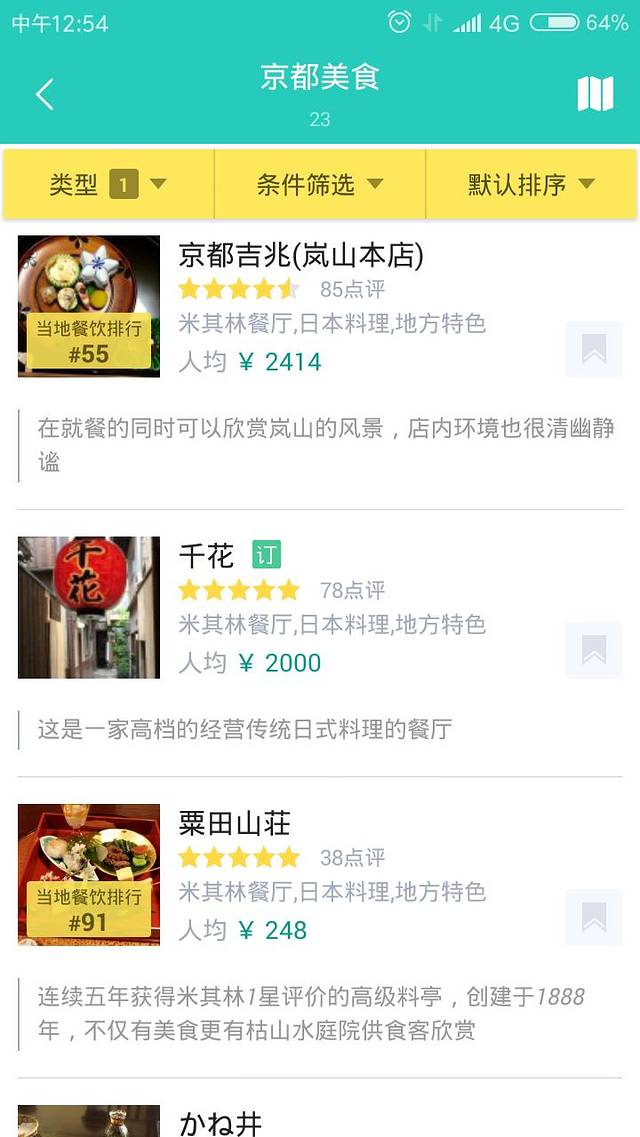Bookmark the 粟田山荘 restaurant
Viewport: 640px width, 1137px height.
click(x=594, y=917)
